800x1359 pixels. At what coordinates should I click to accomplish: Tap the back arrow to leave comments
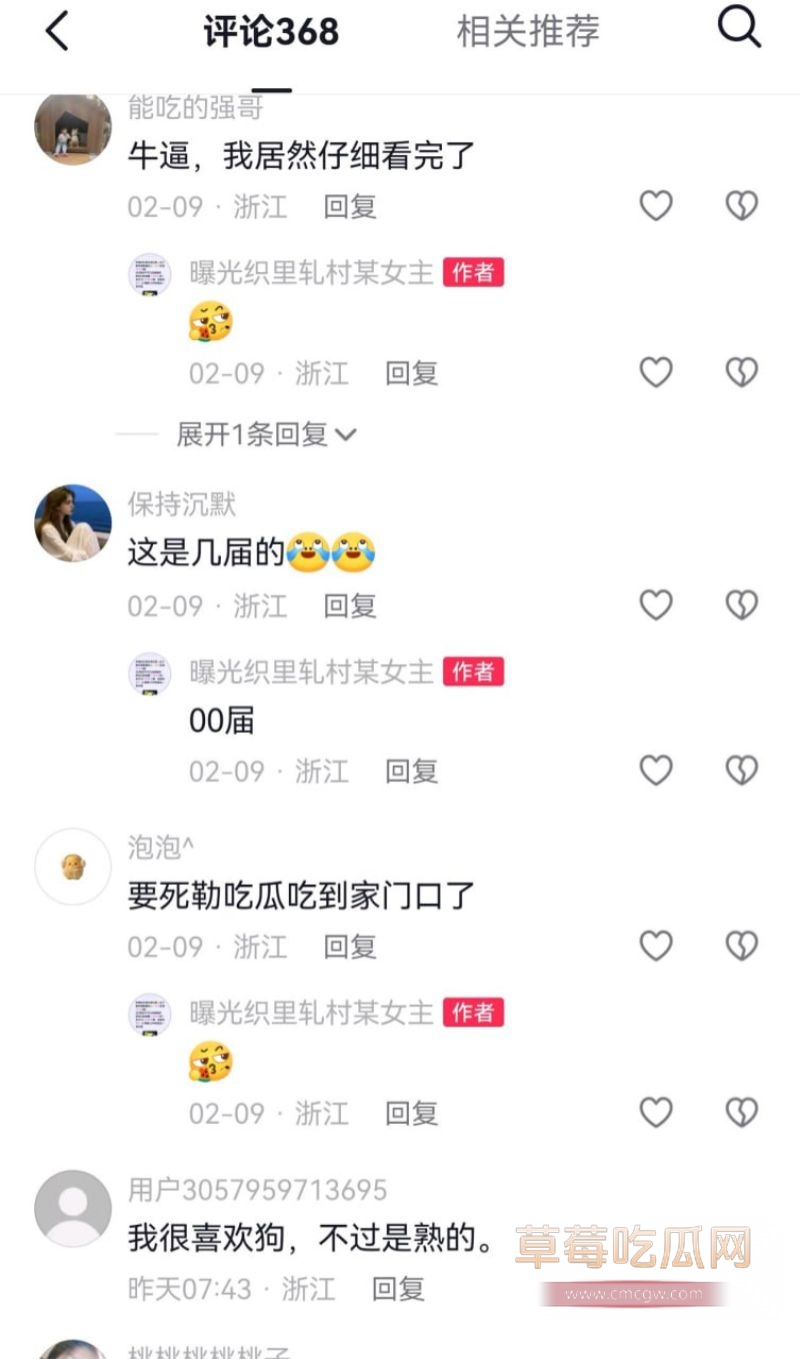tap(57, 31)
